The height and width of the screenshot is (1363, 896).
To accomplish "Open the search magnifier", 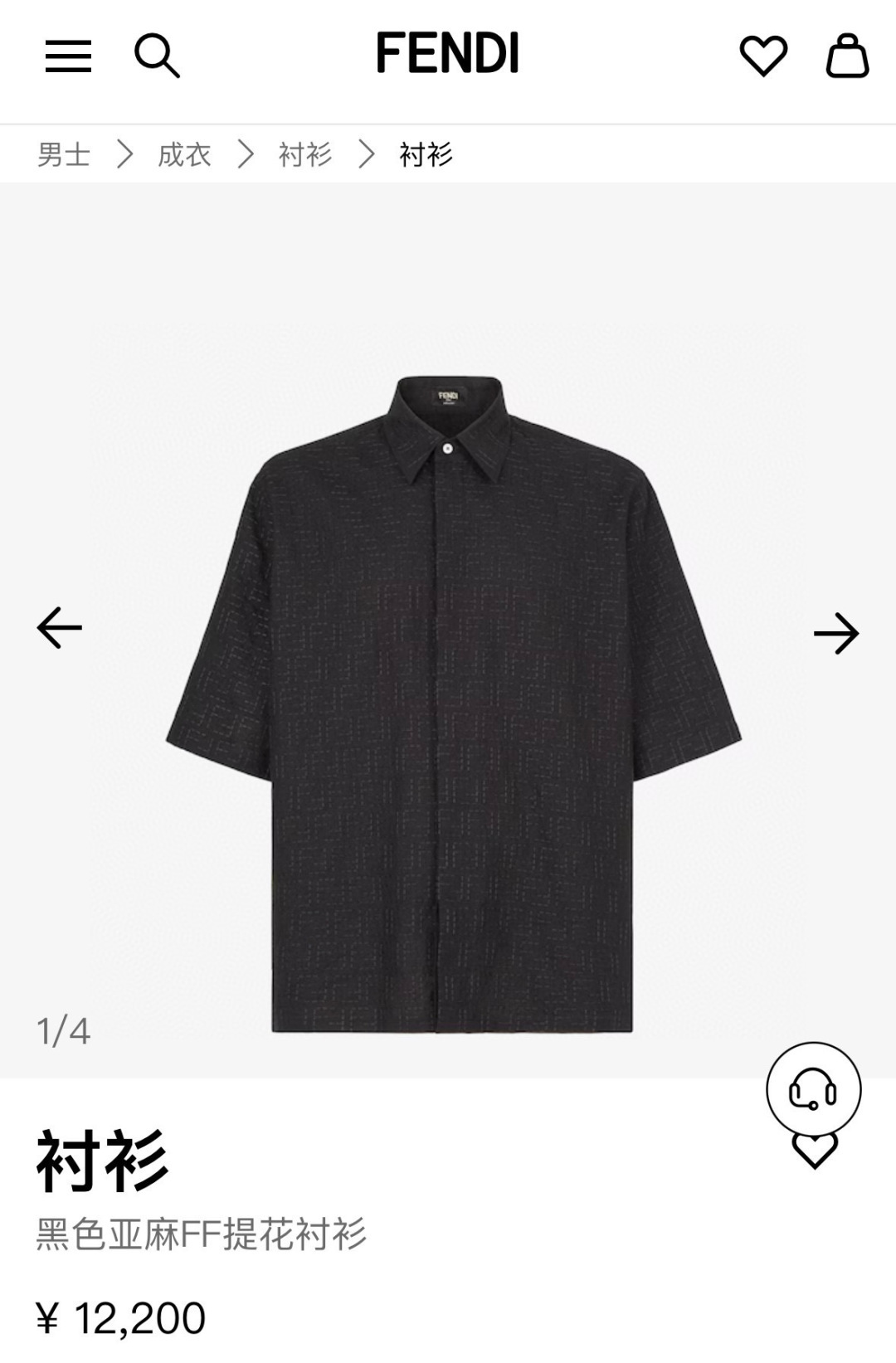I will pos(157,56).
